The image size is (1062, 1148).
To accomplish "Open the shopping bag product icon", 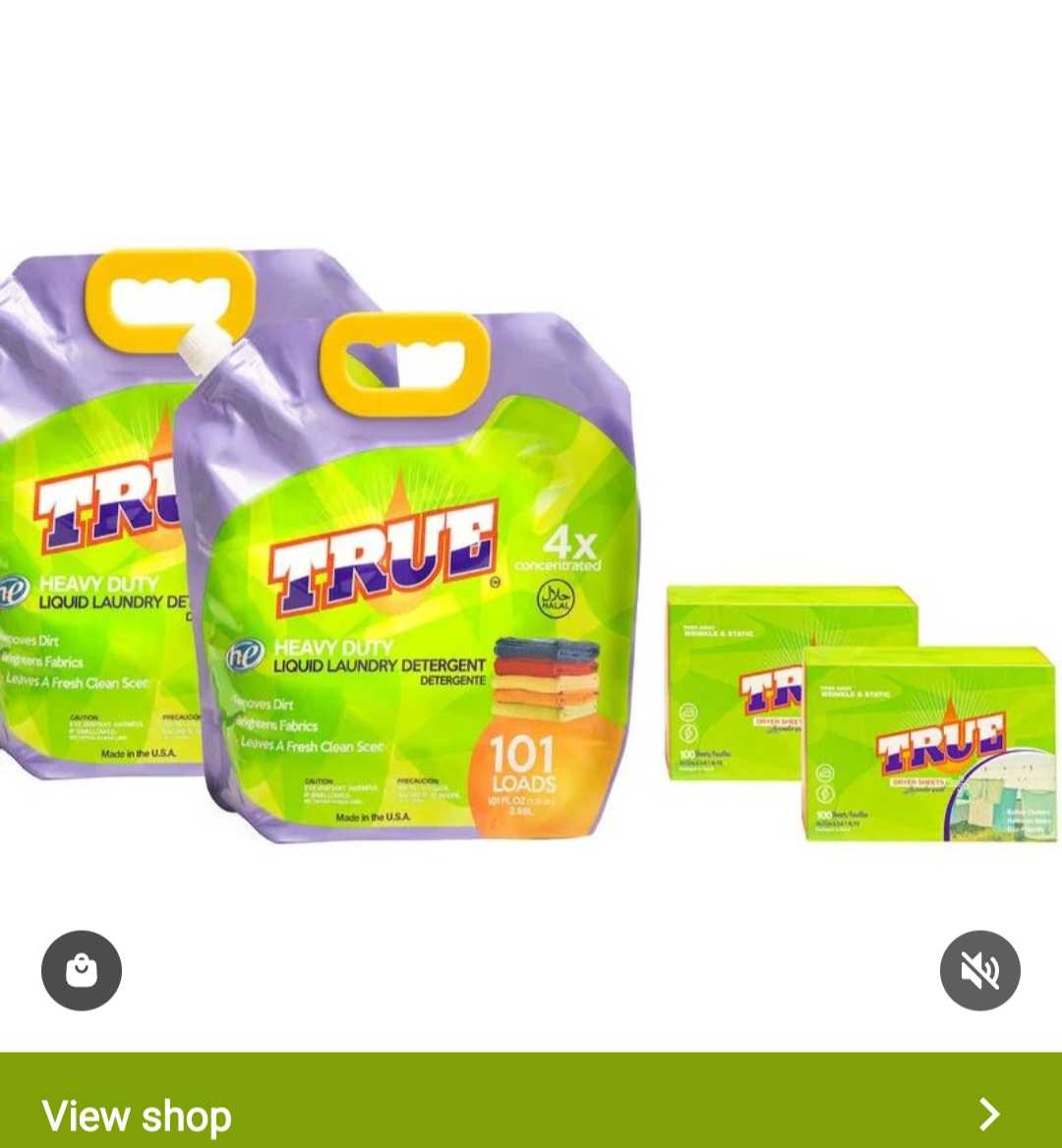I will (x=82, y=970).
